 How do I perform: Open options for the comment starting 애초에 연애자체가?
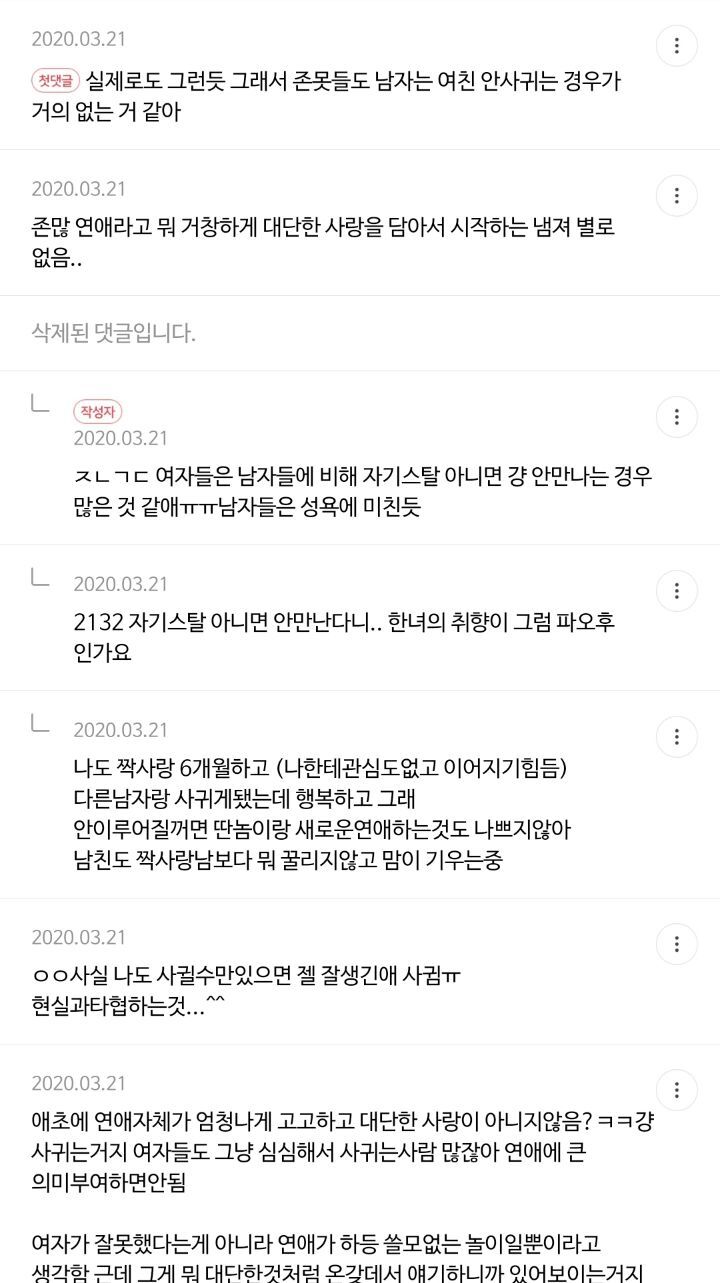pos(677,1090)
